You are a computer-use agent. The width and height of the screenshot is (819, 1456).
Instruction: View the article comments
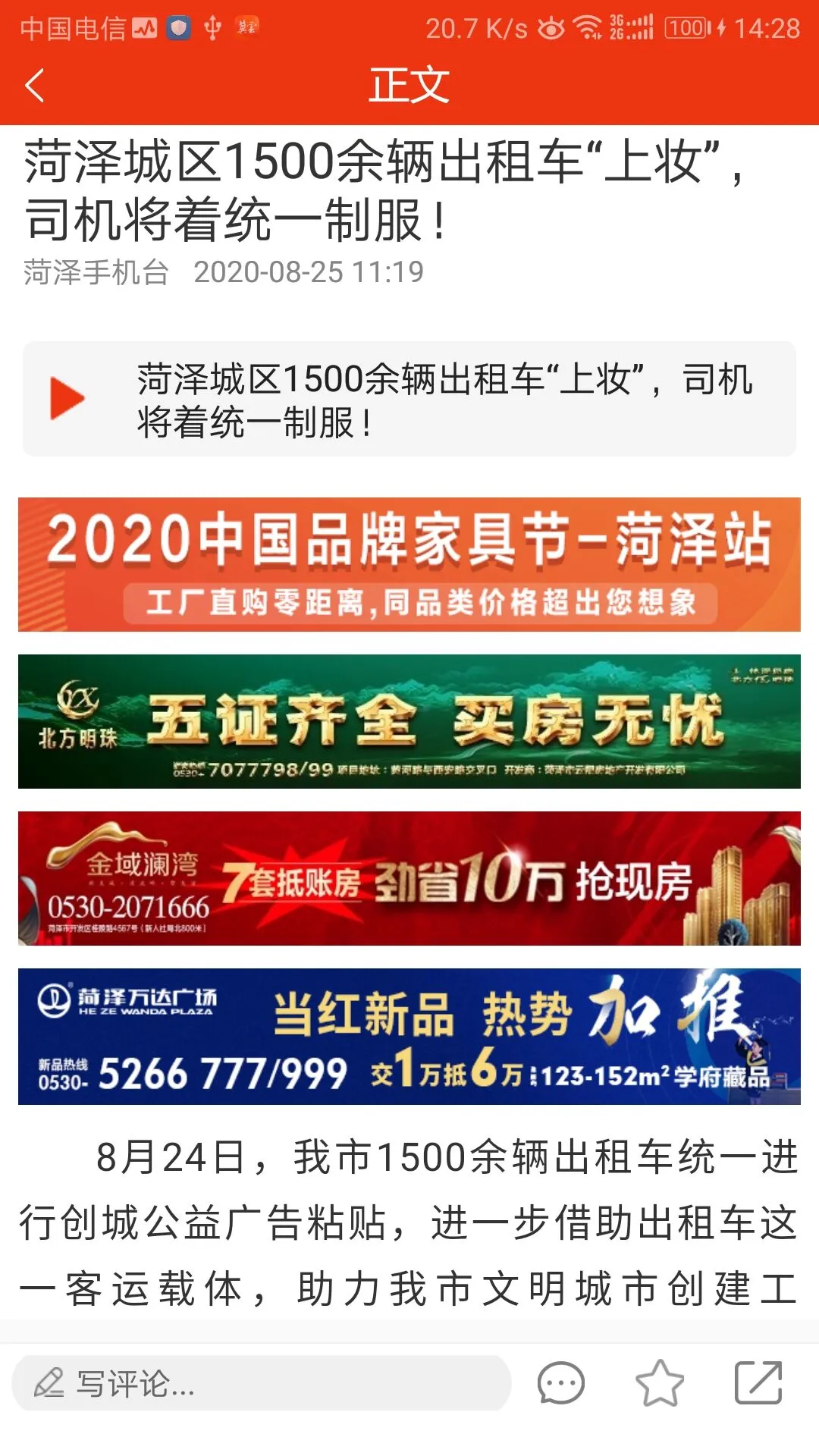coord(561,1383)
